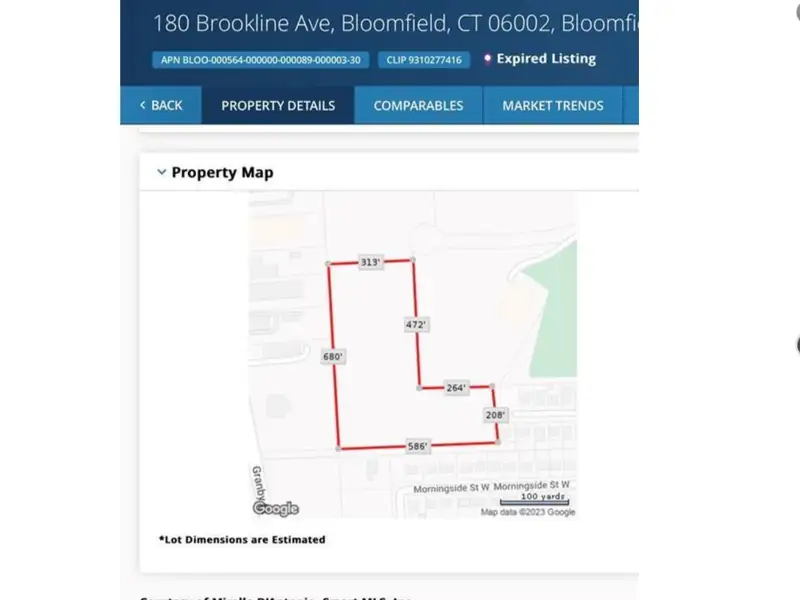The width and height of the screenshot is (800, 600).
Task: Open the Market Trends tab
Action: [552, 105]
